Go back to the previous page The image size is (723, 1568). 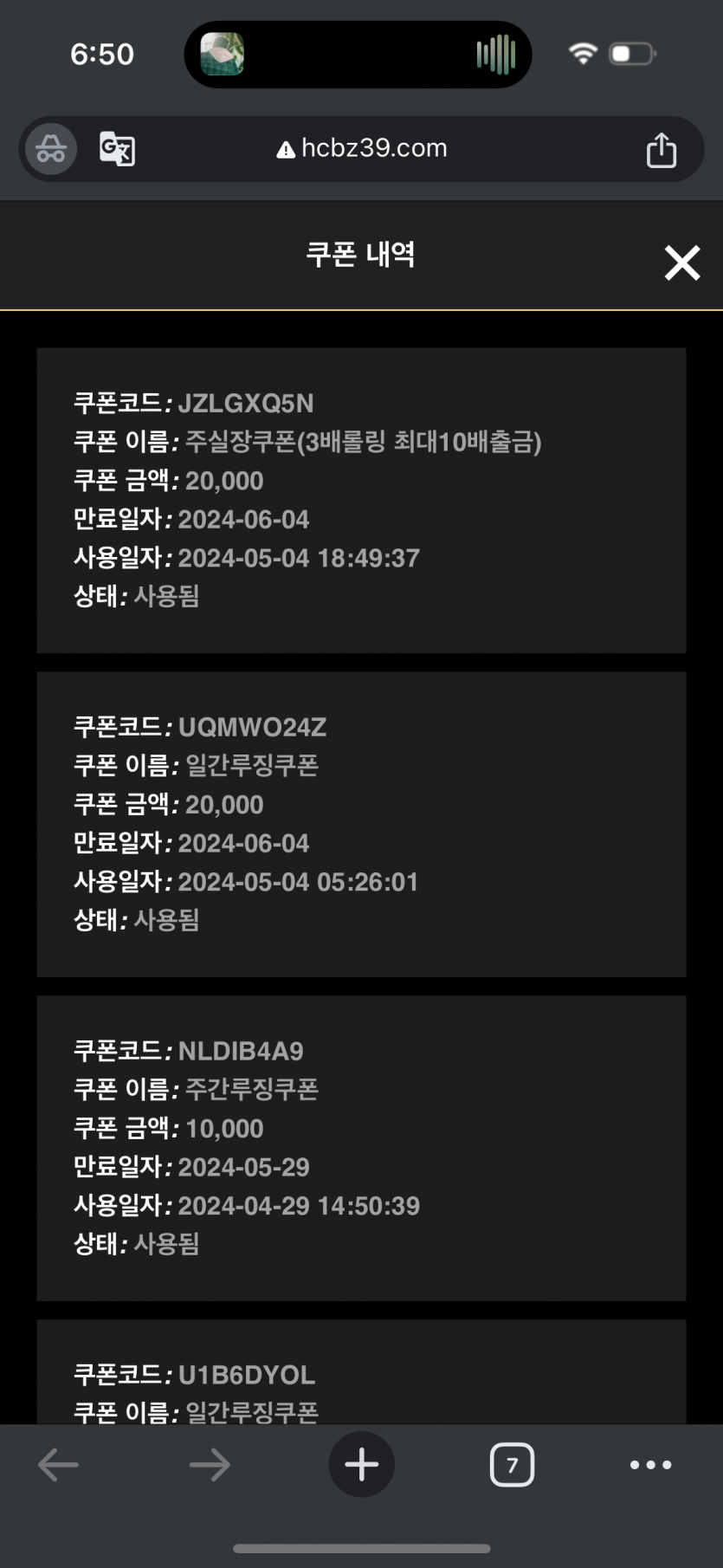59,1465
